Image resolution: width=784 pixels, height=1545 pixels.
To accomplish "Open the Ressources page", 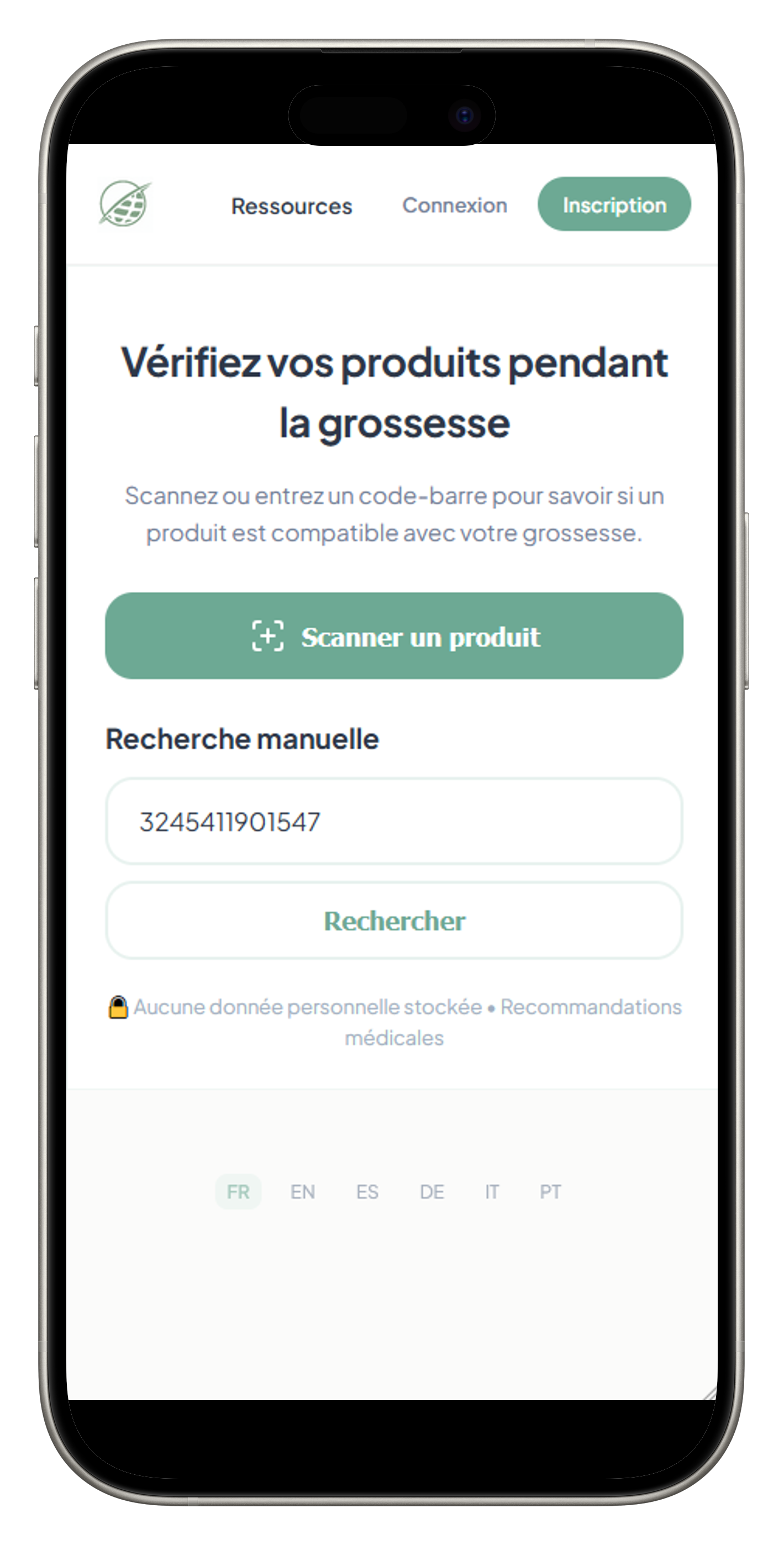I will pyautogui.click(x=292, y=206).
